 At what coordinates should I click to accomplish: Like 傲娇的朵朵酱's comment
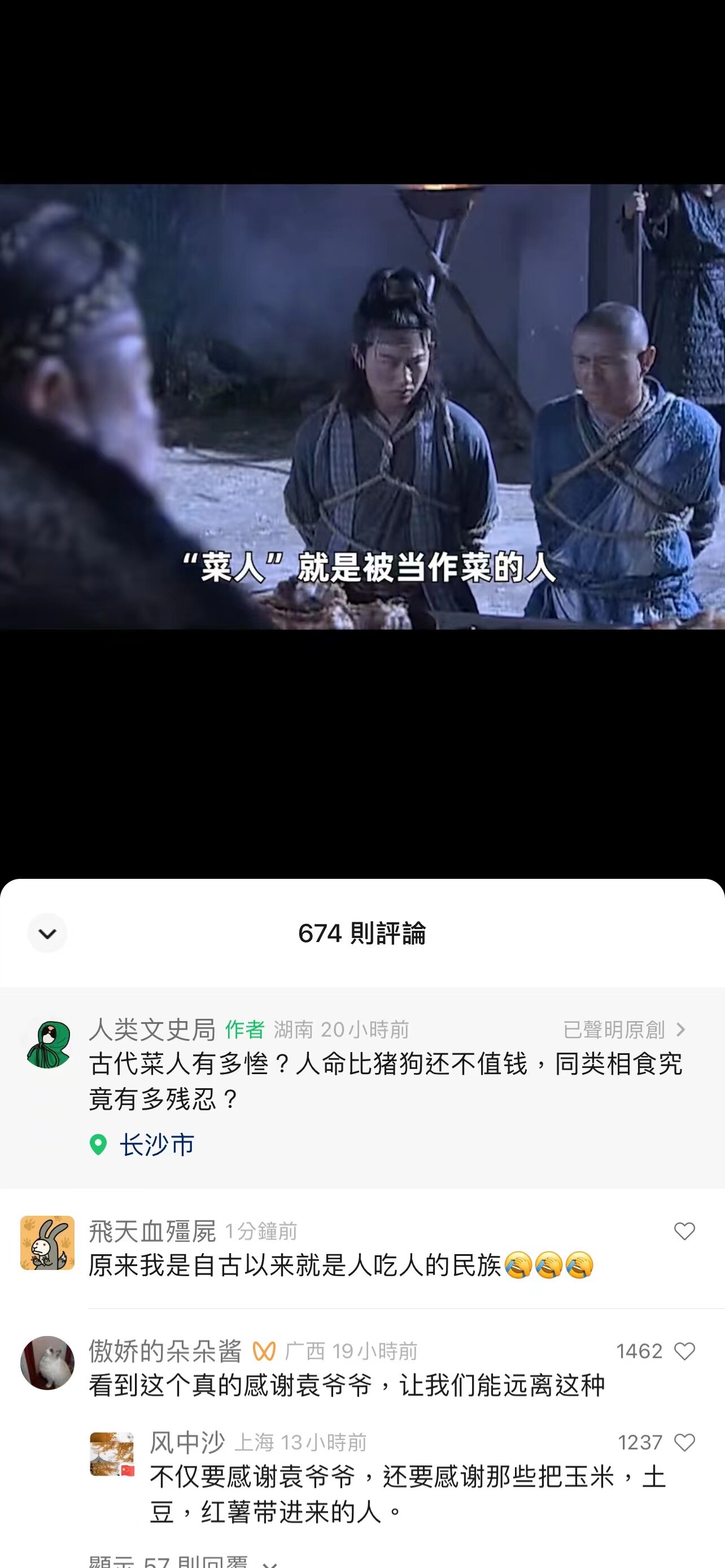point(684,1351)
